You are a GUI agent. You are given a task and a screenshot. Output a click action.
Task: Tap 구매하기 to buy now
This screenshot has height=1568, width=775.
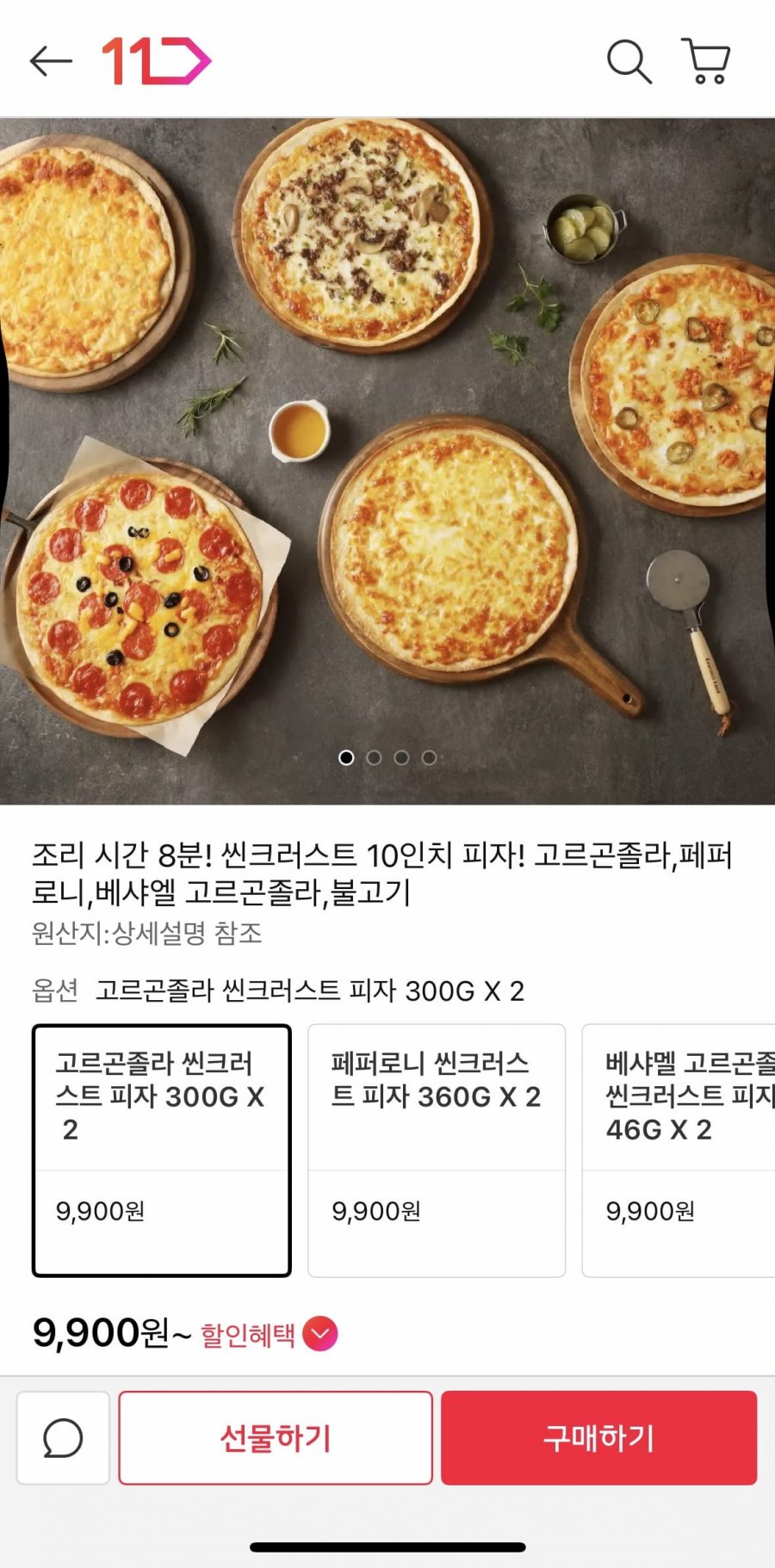tap(598, 1438)
